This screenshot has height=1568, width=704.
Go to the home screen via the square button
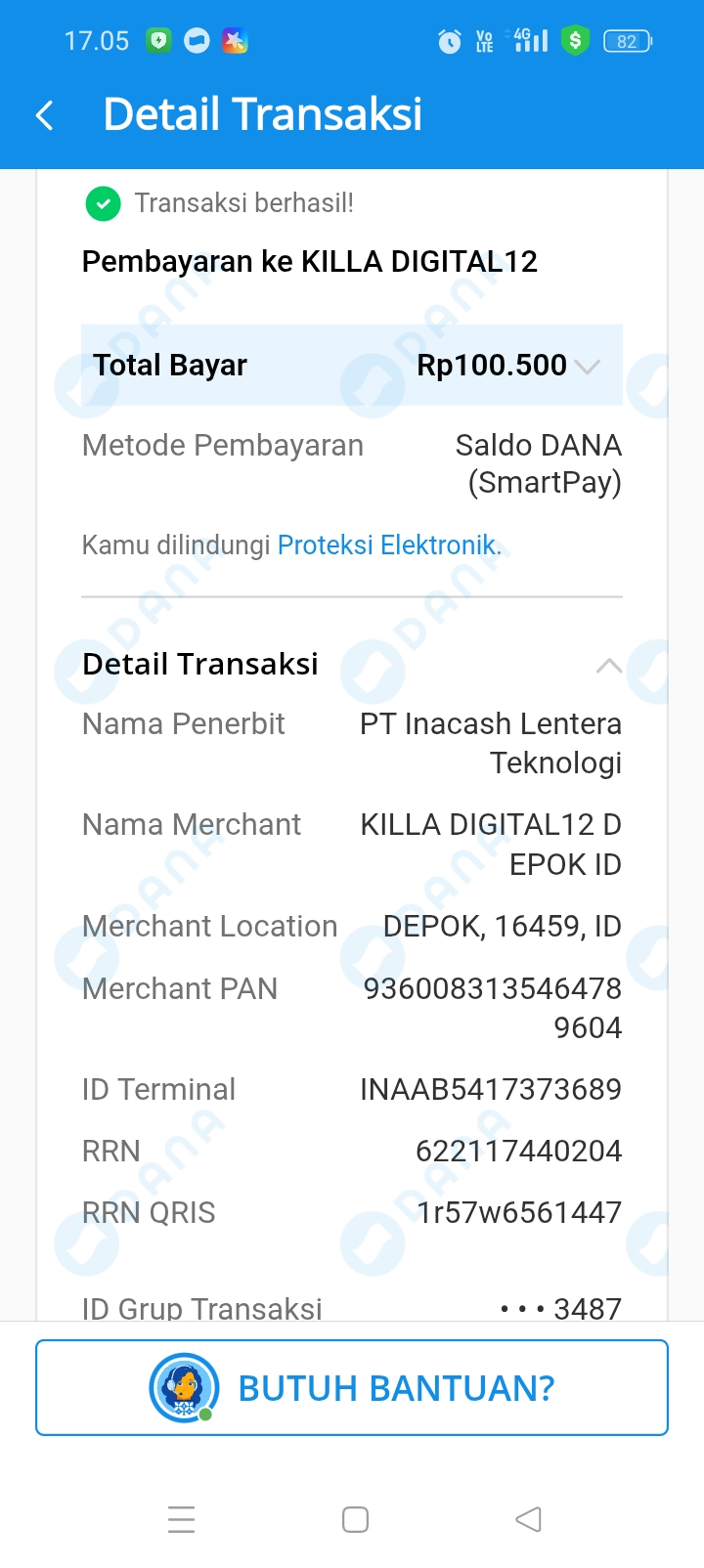coord(355,1519)
